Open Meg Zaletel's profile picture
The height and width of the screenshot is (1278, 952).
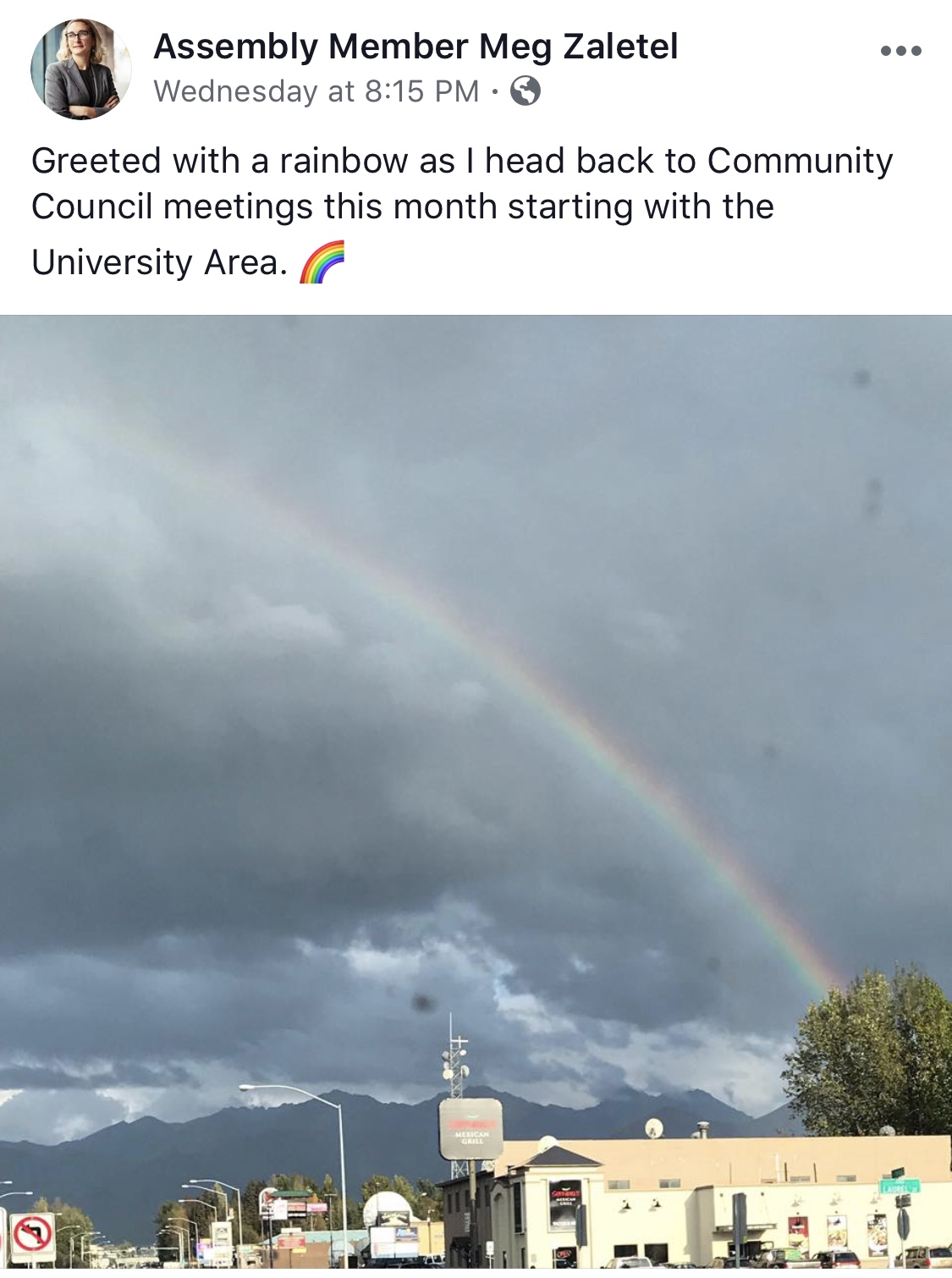point(80,69)
